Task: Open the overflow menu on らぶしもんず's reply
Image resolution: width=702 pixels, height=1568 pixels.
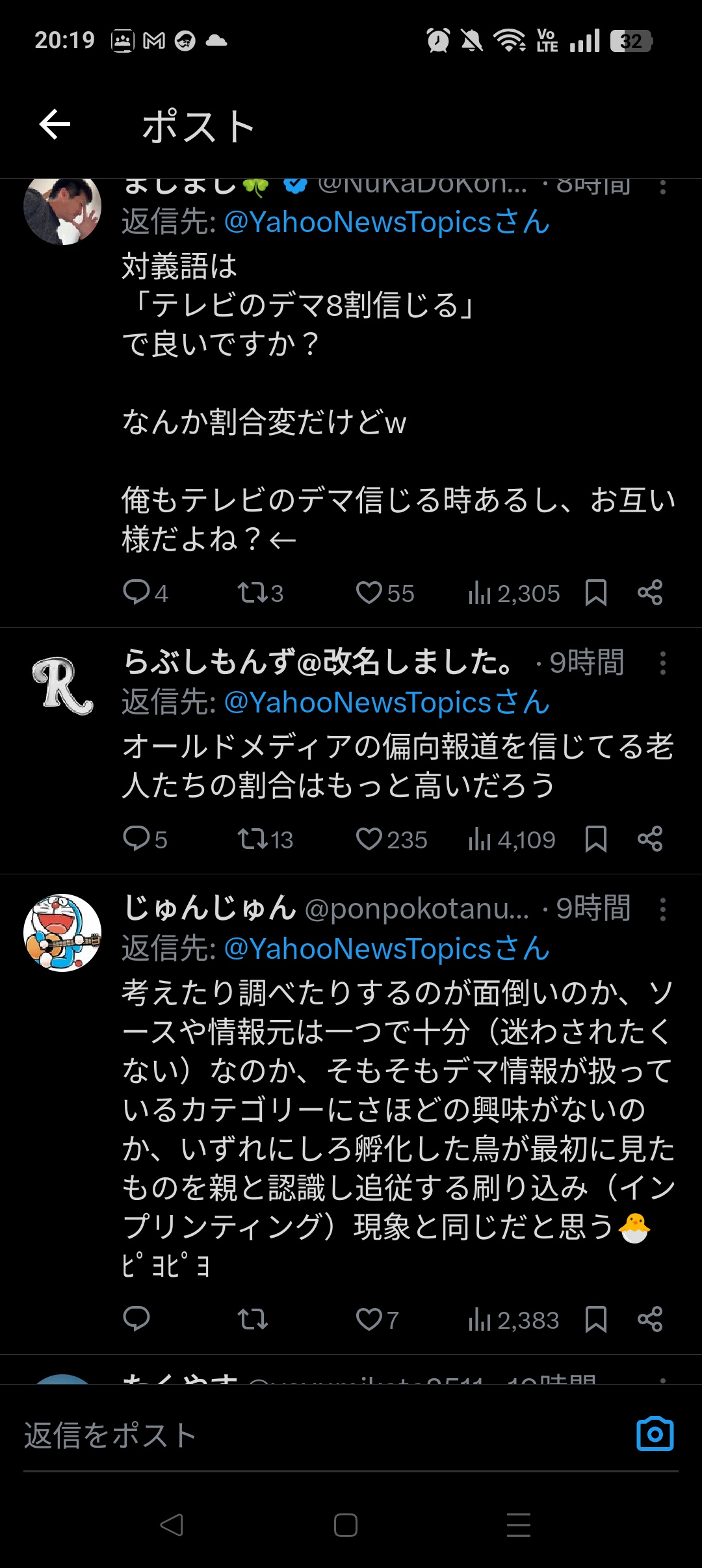Action: pos(662,663)
